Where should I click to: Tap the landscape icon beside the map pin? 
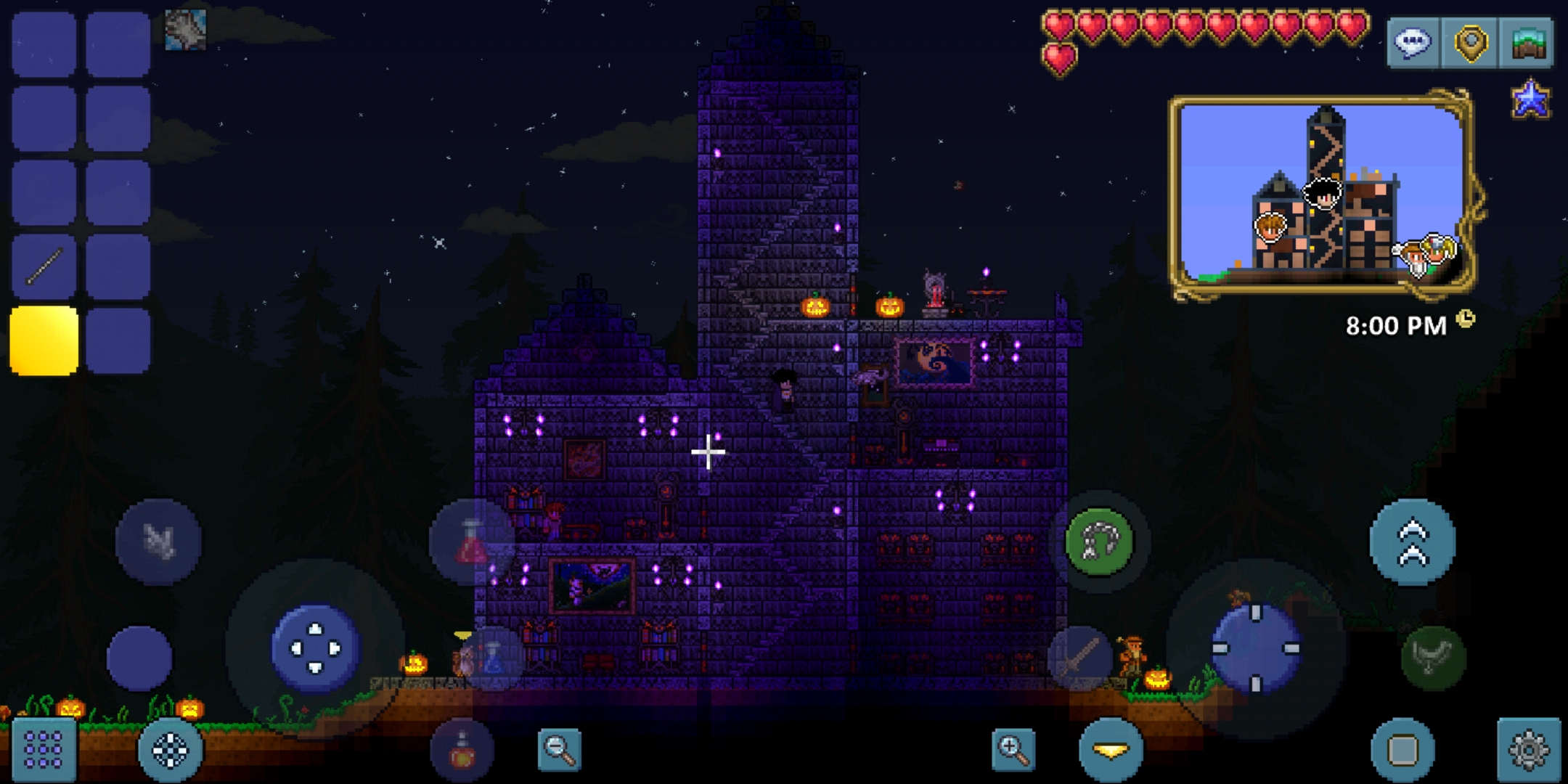(1528, 42)
